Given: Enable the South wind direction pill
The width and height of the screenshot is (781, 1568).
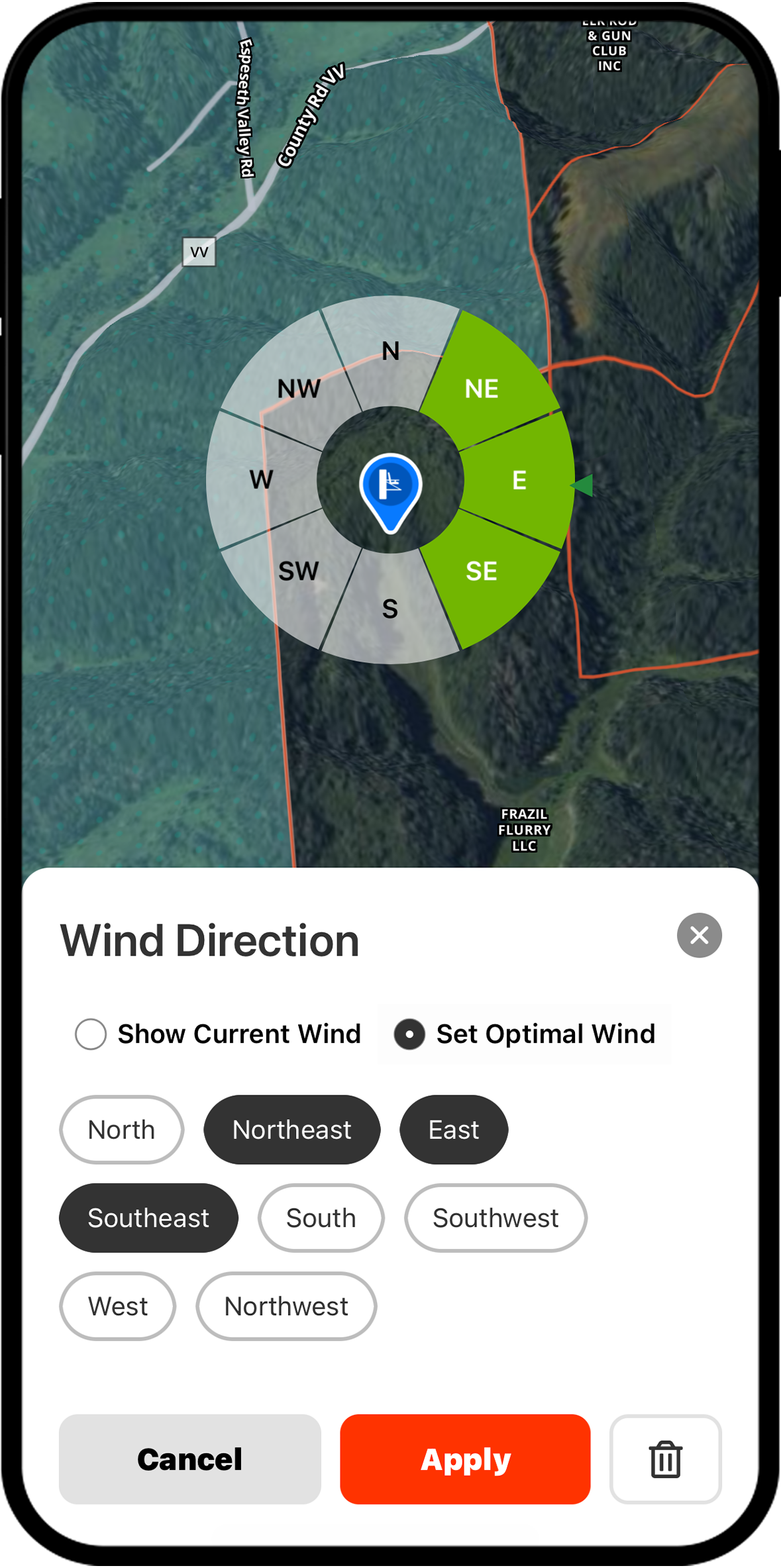Looking at the screenshot, I should [320, 1217].
